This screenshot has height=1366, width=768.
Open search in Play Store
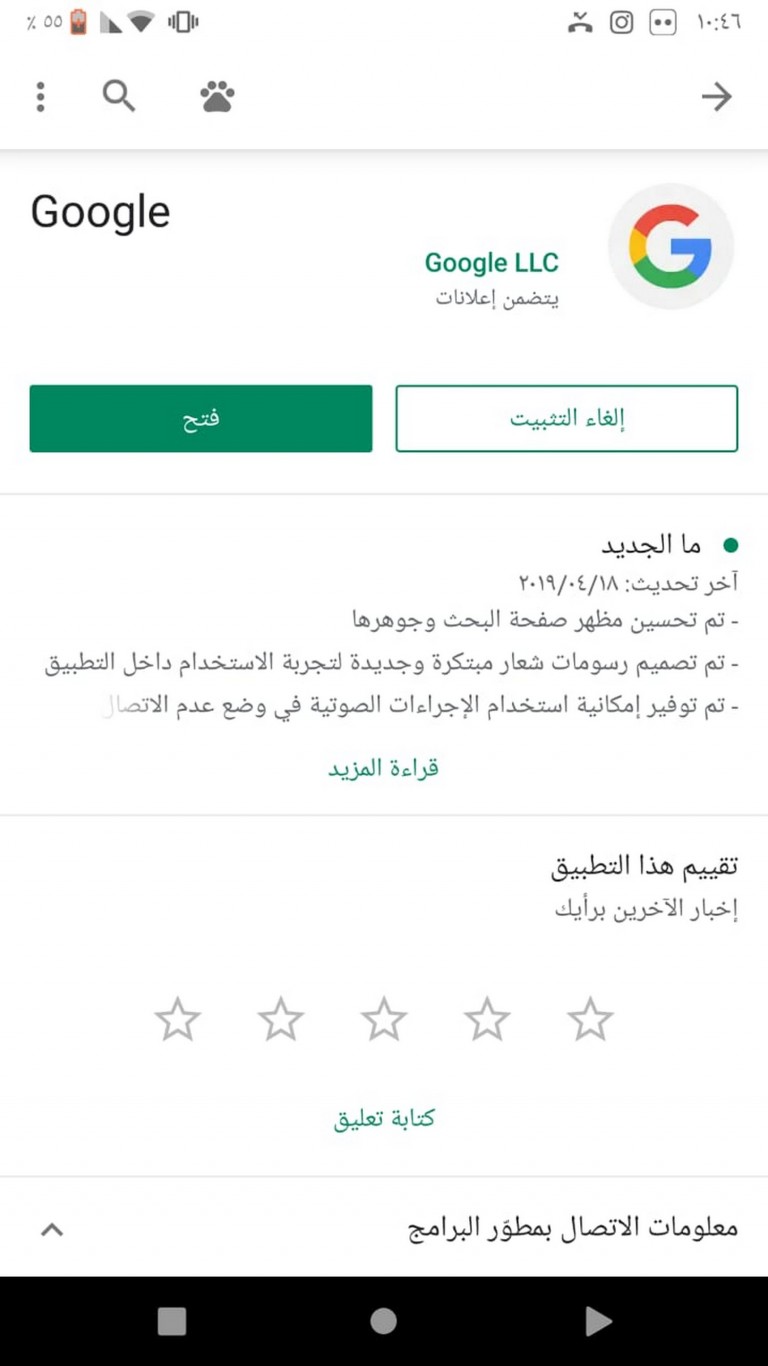click(x=119, y=97)
